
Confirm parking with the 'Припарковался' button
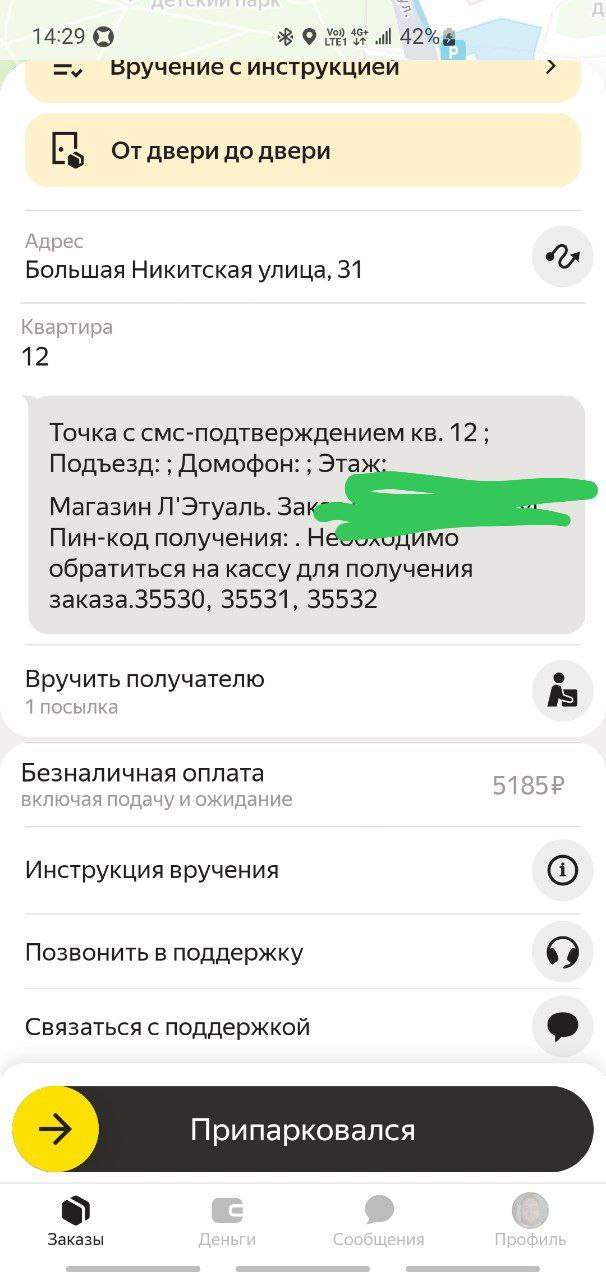click(302, 1130)
